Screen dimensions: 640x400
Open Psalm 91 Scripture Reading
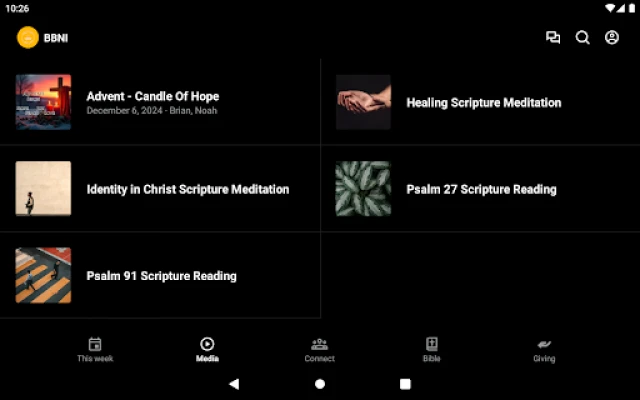coord(161,276)
